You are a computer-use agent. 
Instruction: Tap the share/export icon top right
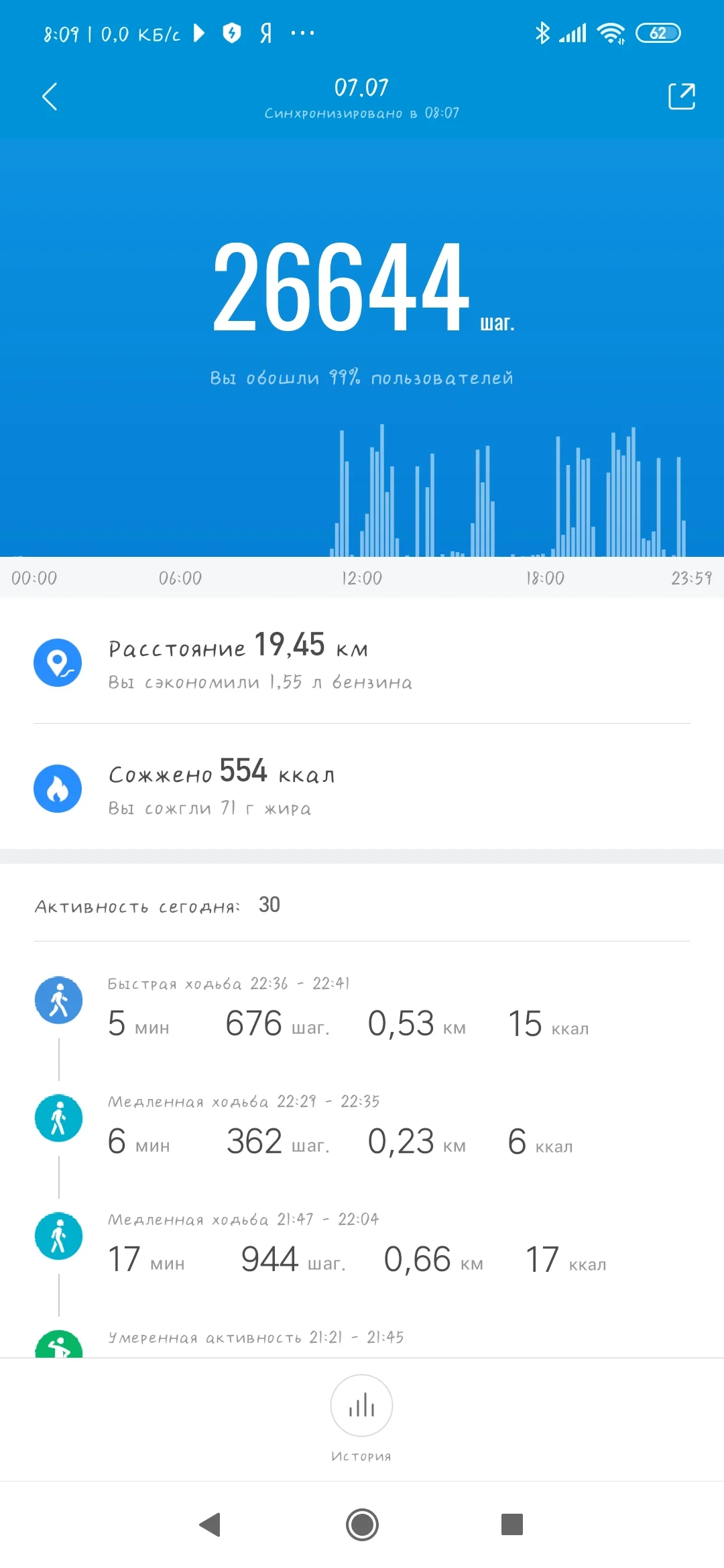(681, 96)
